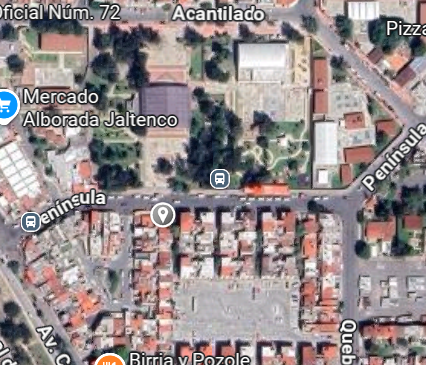
Task: Open the bus stop overlapping the Península label
Action: tap(30, 222)
